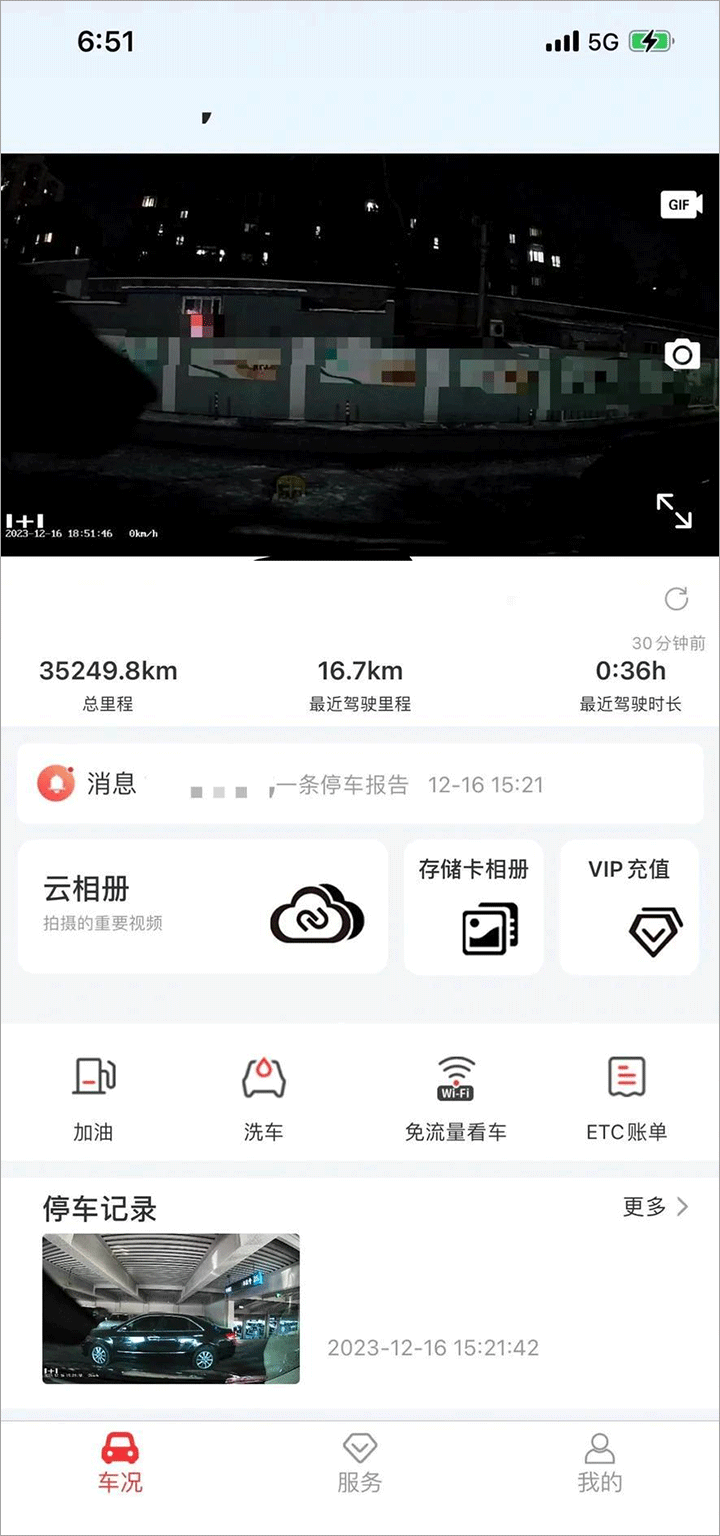Select the 加油 refuel service
This screenshot has height=1536, width=720.
coord(93,1097)
